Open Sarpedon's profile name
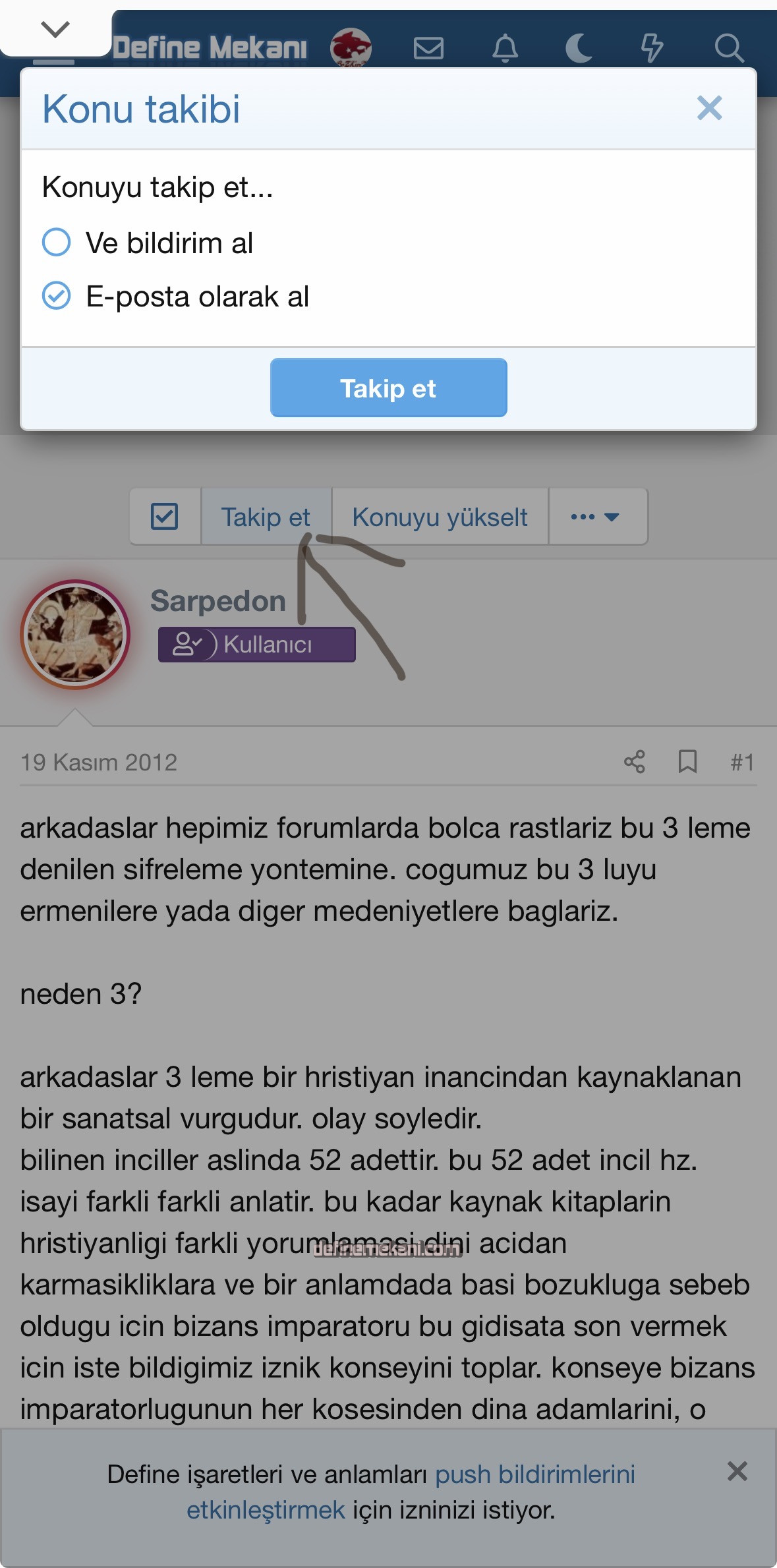Viewport: 777px width, 1568px height. [218, 601]
